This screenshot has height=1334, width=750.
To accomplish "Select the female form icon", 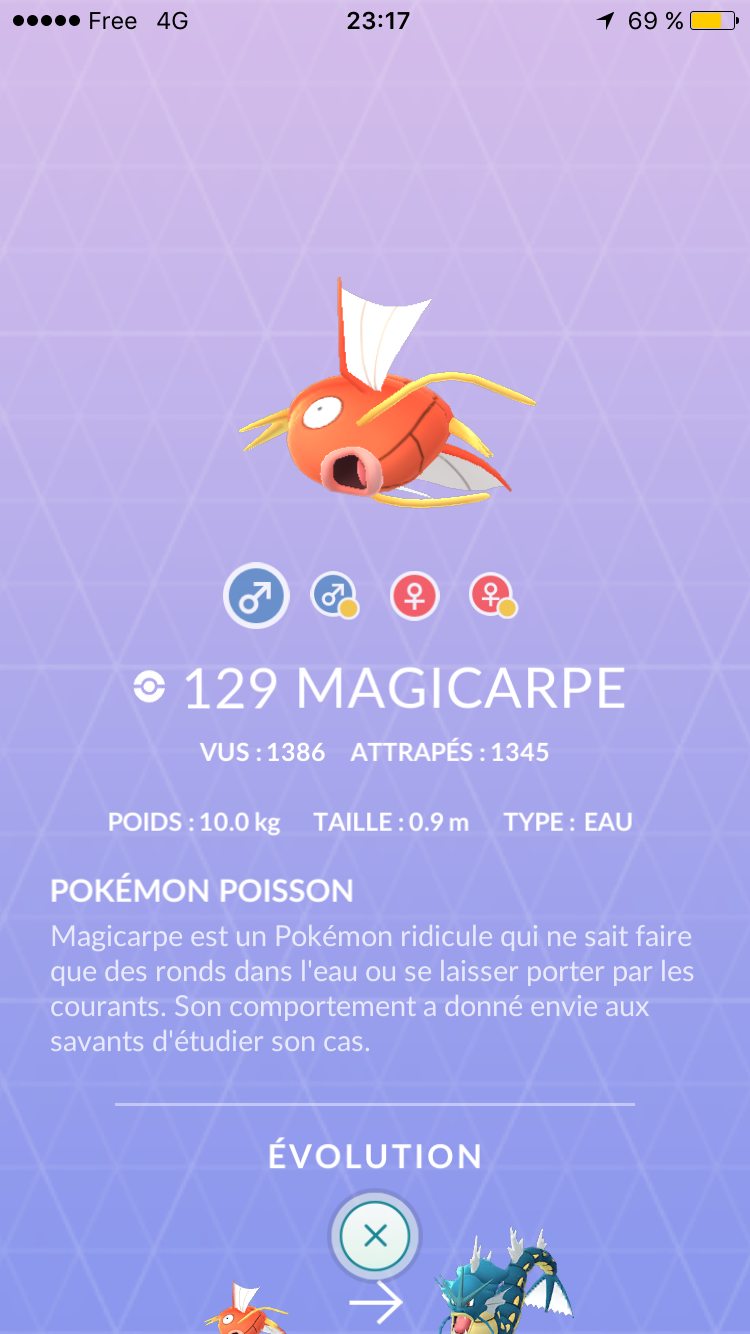I will [414, 596].
